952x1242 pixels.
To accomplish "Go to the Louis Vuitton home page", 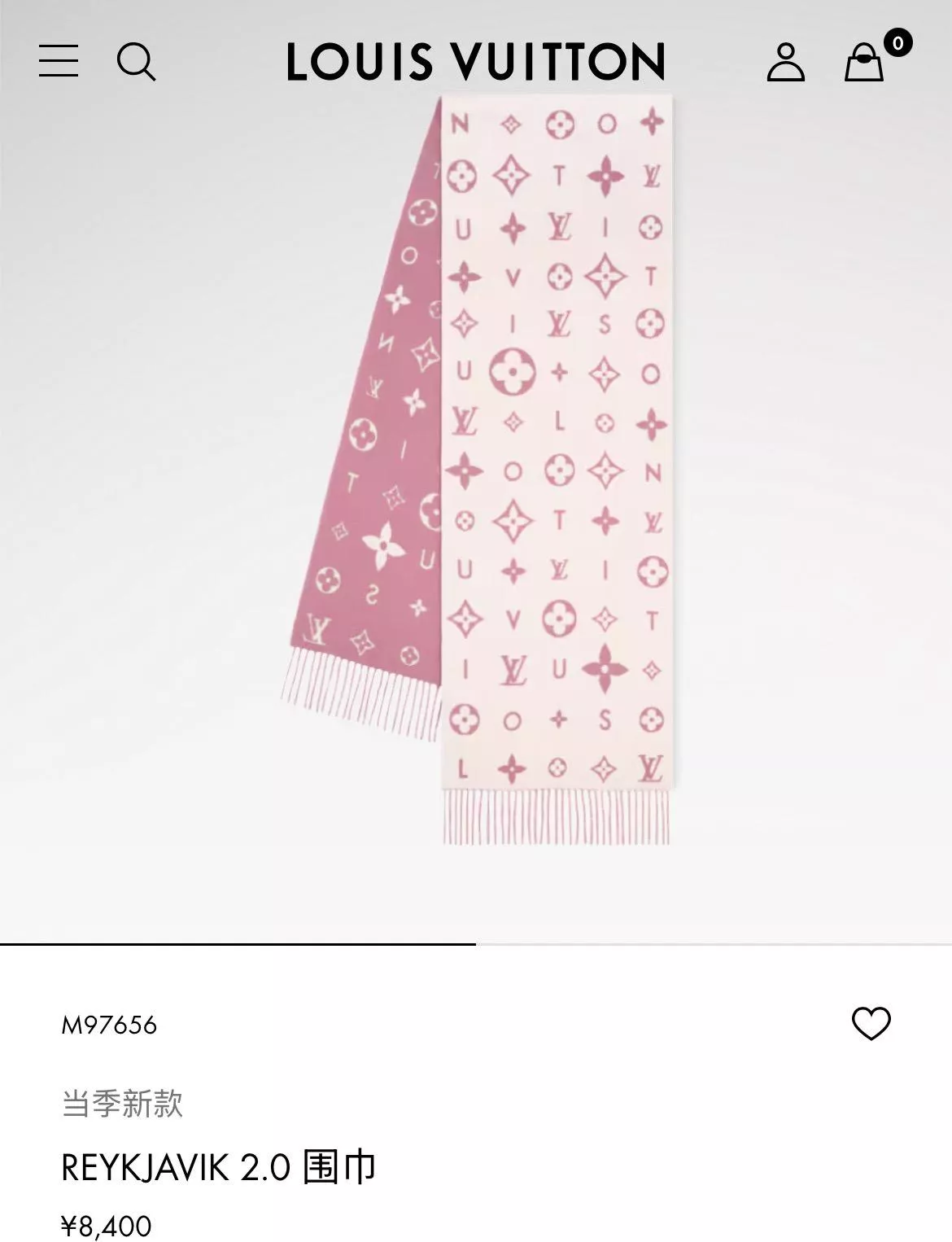I will pos(476,62).
